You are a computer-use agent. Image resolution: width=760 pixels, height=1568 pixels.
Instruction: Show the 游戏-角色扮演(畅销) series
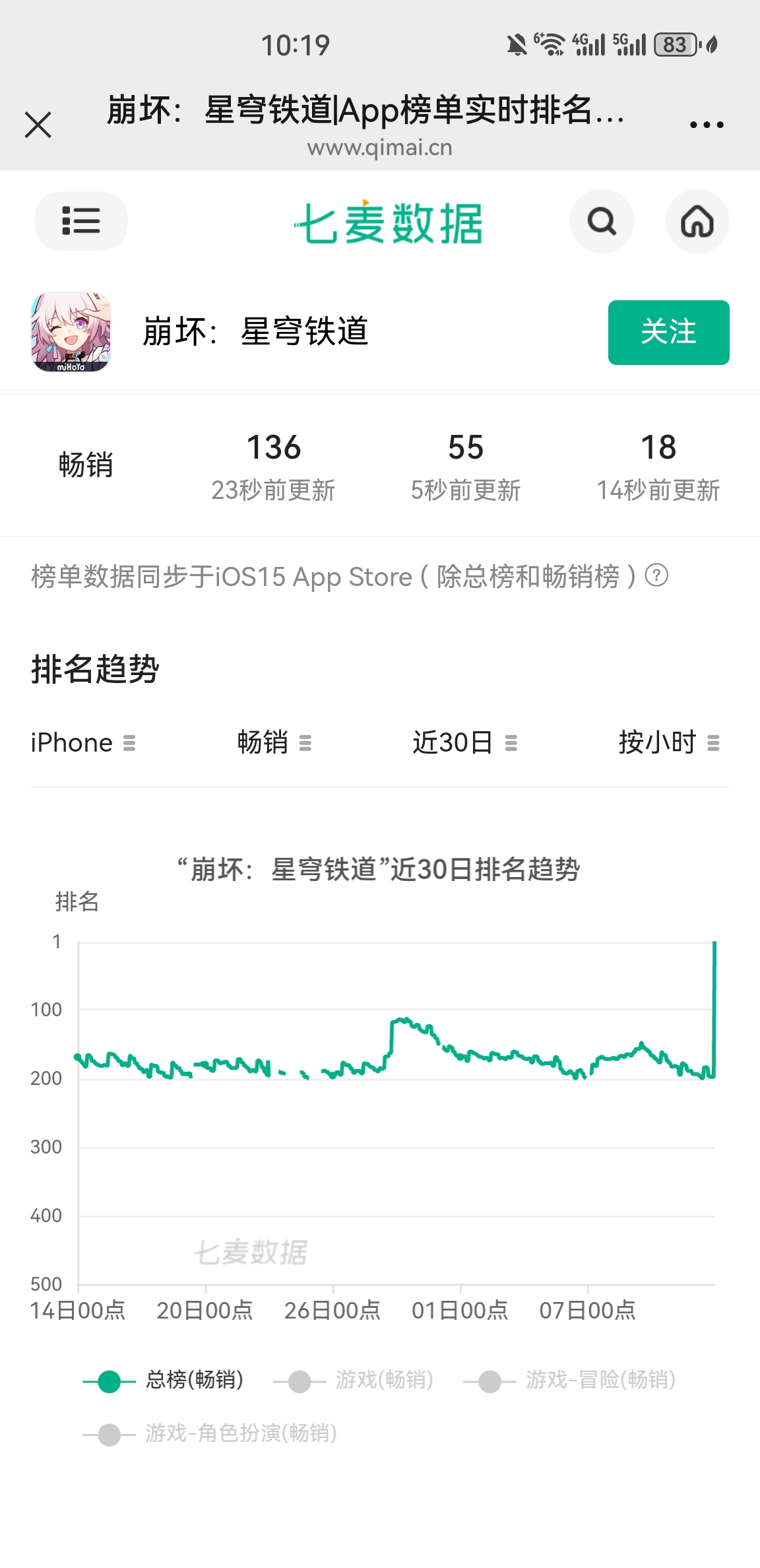[211, 1433]
